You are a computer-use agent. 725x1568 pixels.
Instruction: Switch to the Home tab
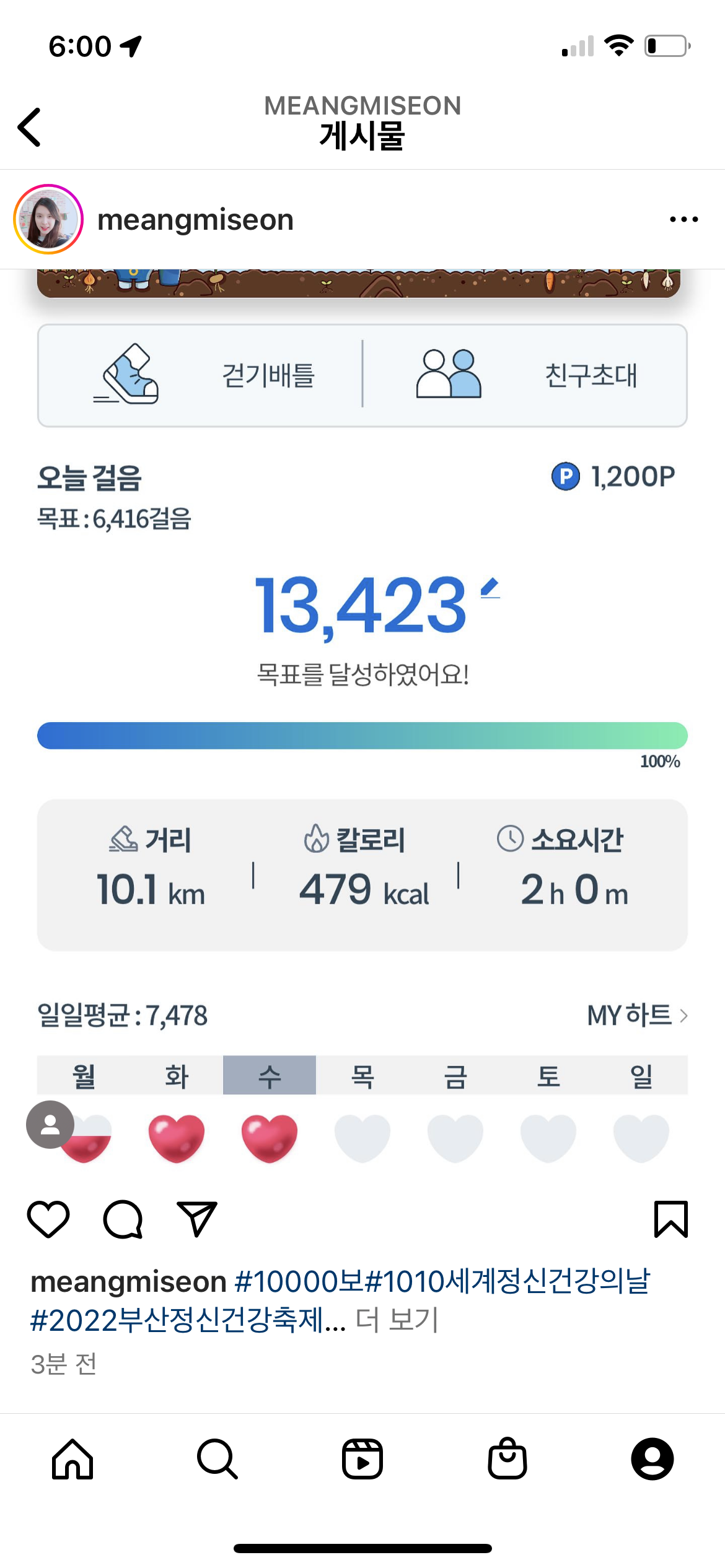tap(72, 1459)
